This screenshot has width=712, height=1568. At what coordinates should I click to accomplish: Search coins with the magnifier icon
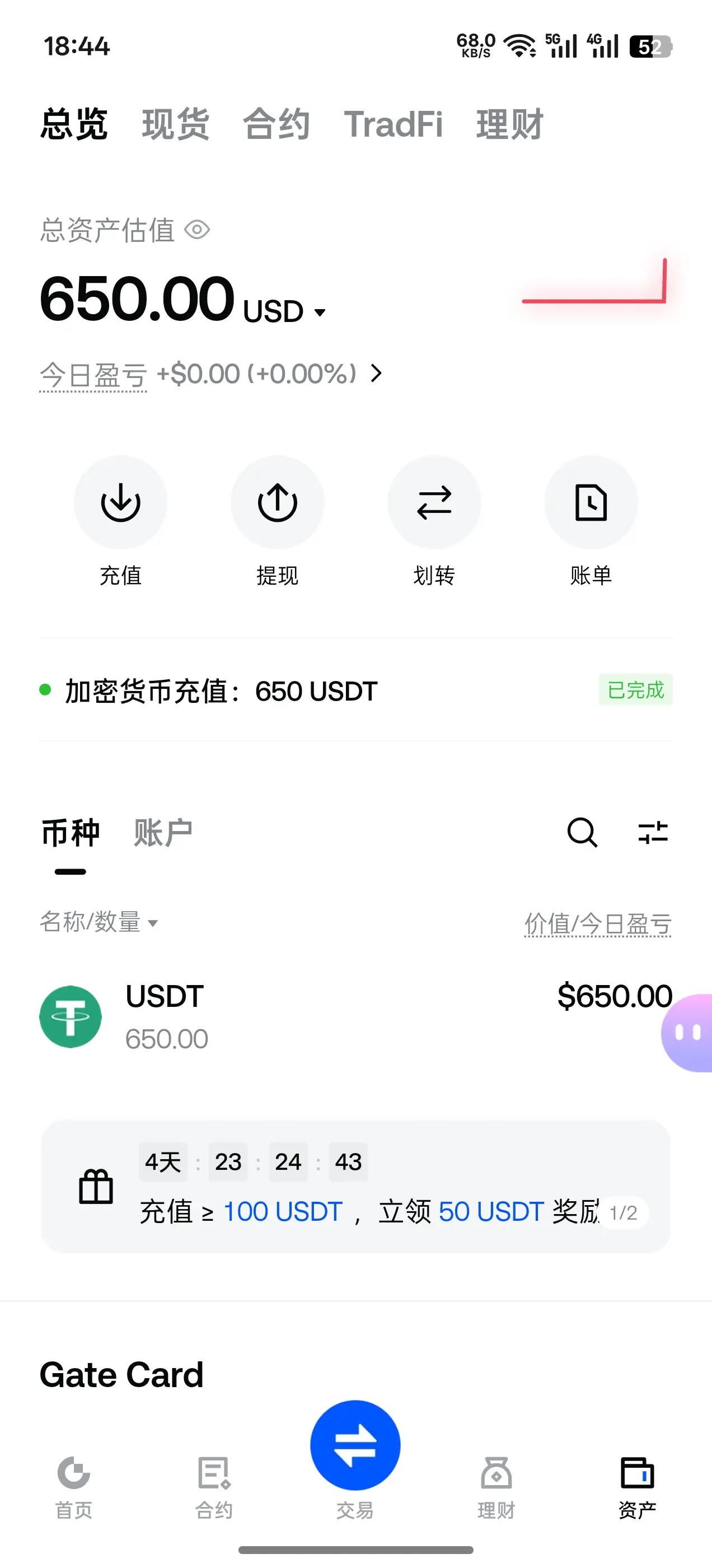tap(582, 832)
